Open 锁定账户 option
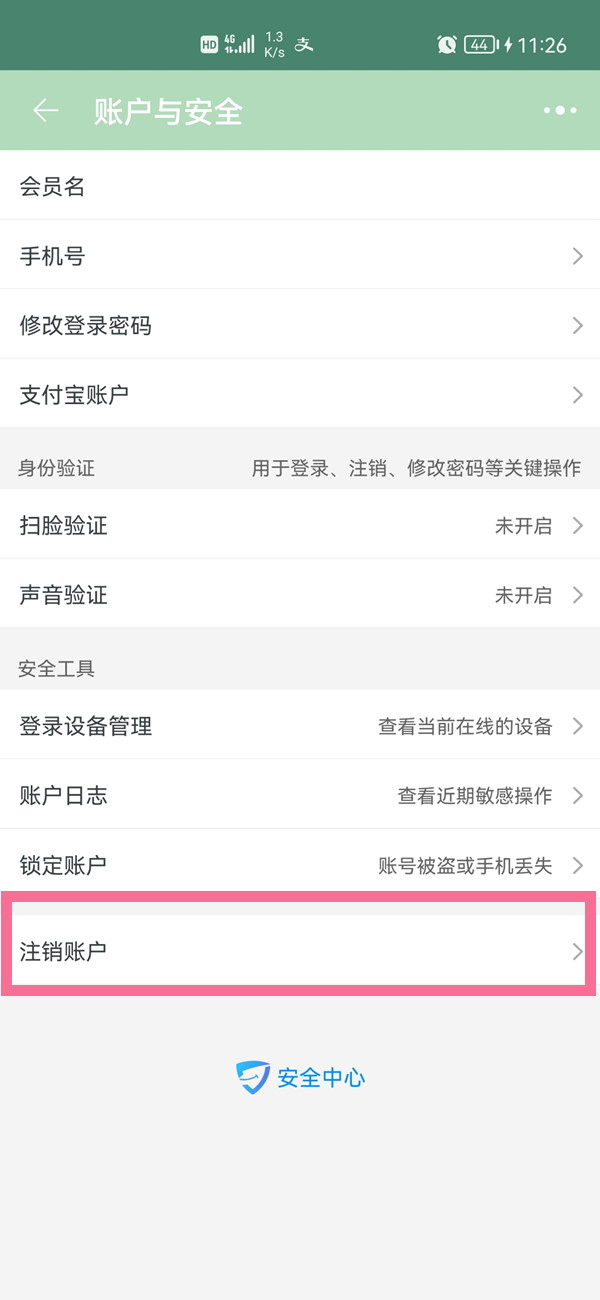 300,865
